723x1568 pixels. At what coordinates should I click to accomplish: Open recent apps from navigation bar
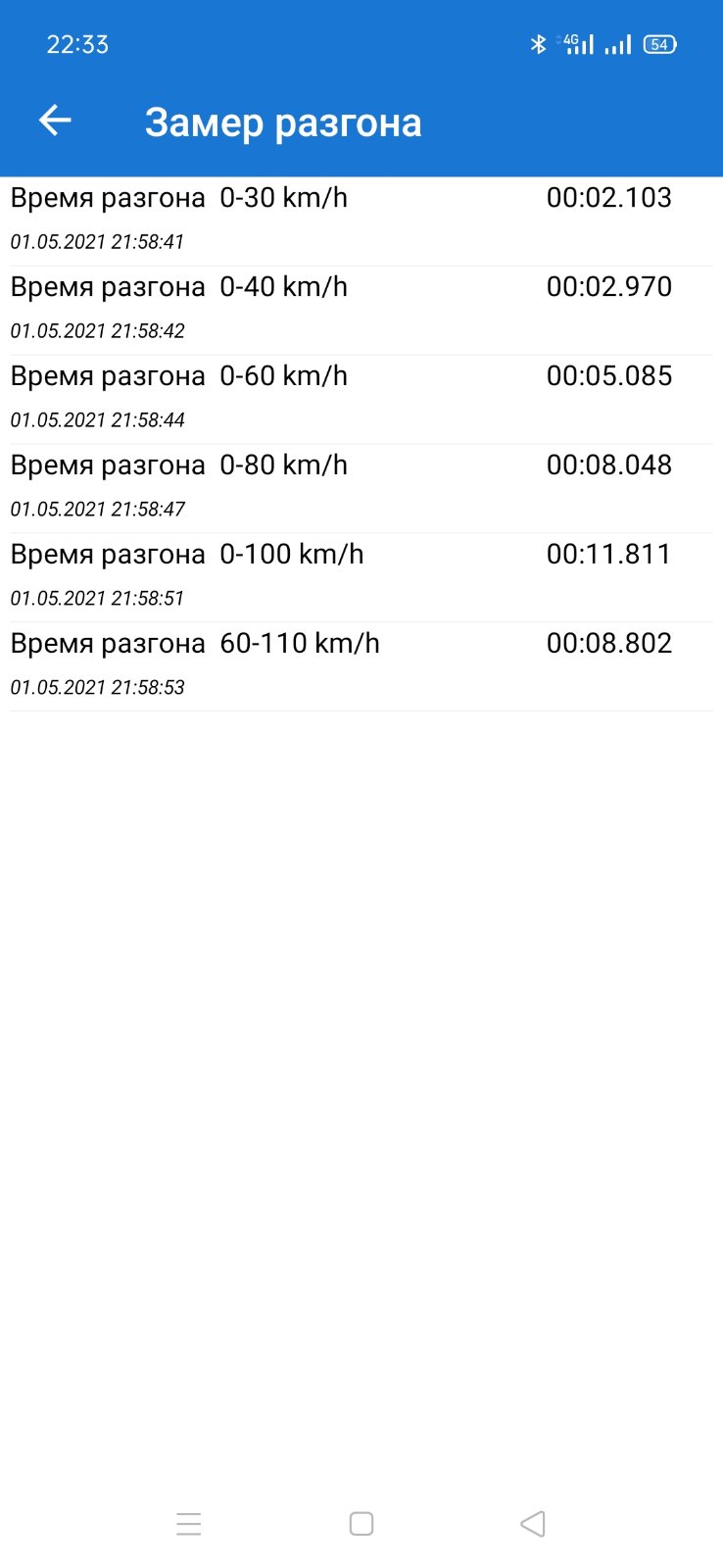[189, 1524]
